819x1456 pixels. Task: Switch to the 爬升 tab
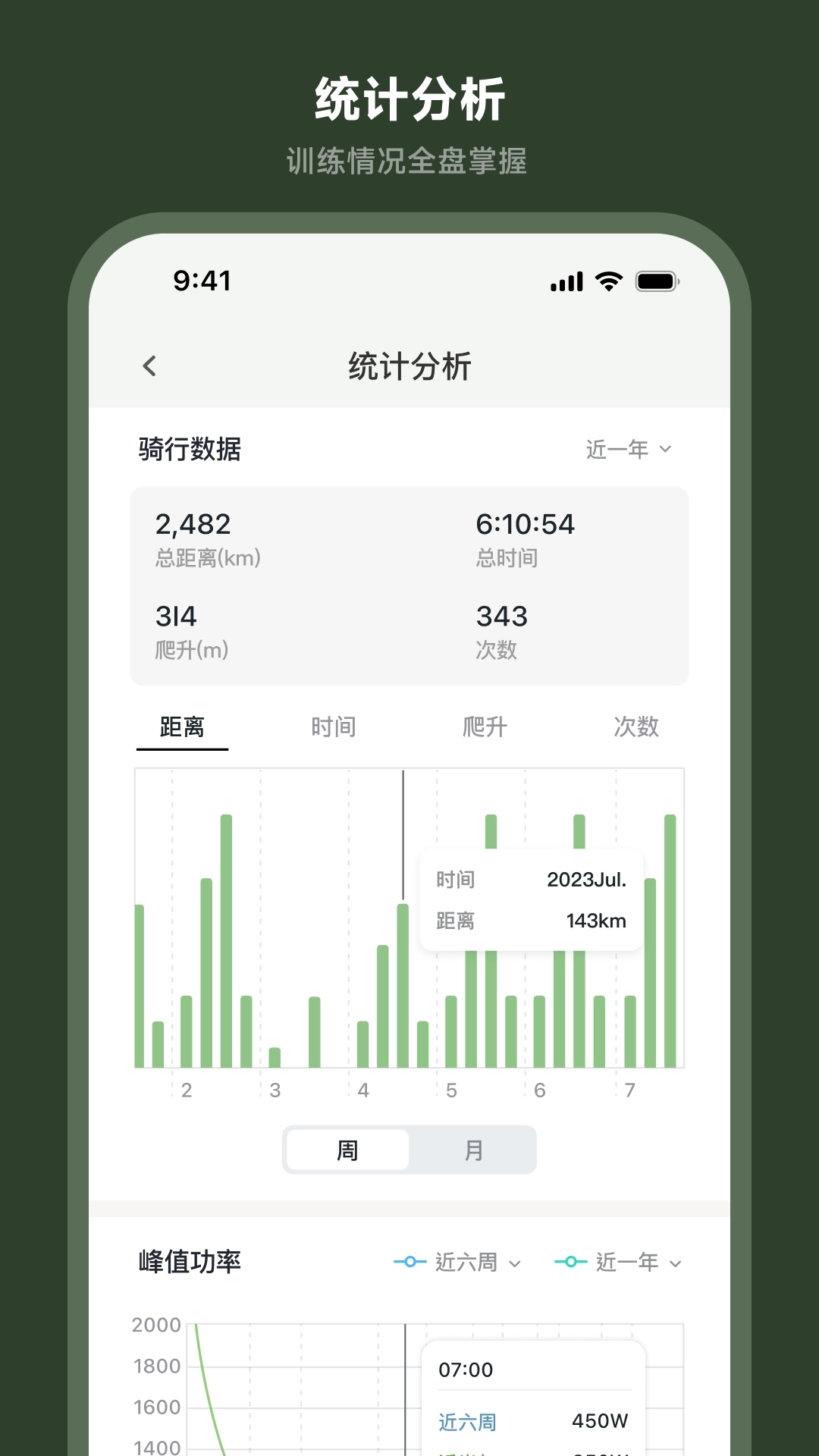(485, 726)
